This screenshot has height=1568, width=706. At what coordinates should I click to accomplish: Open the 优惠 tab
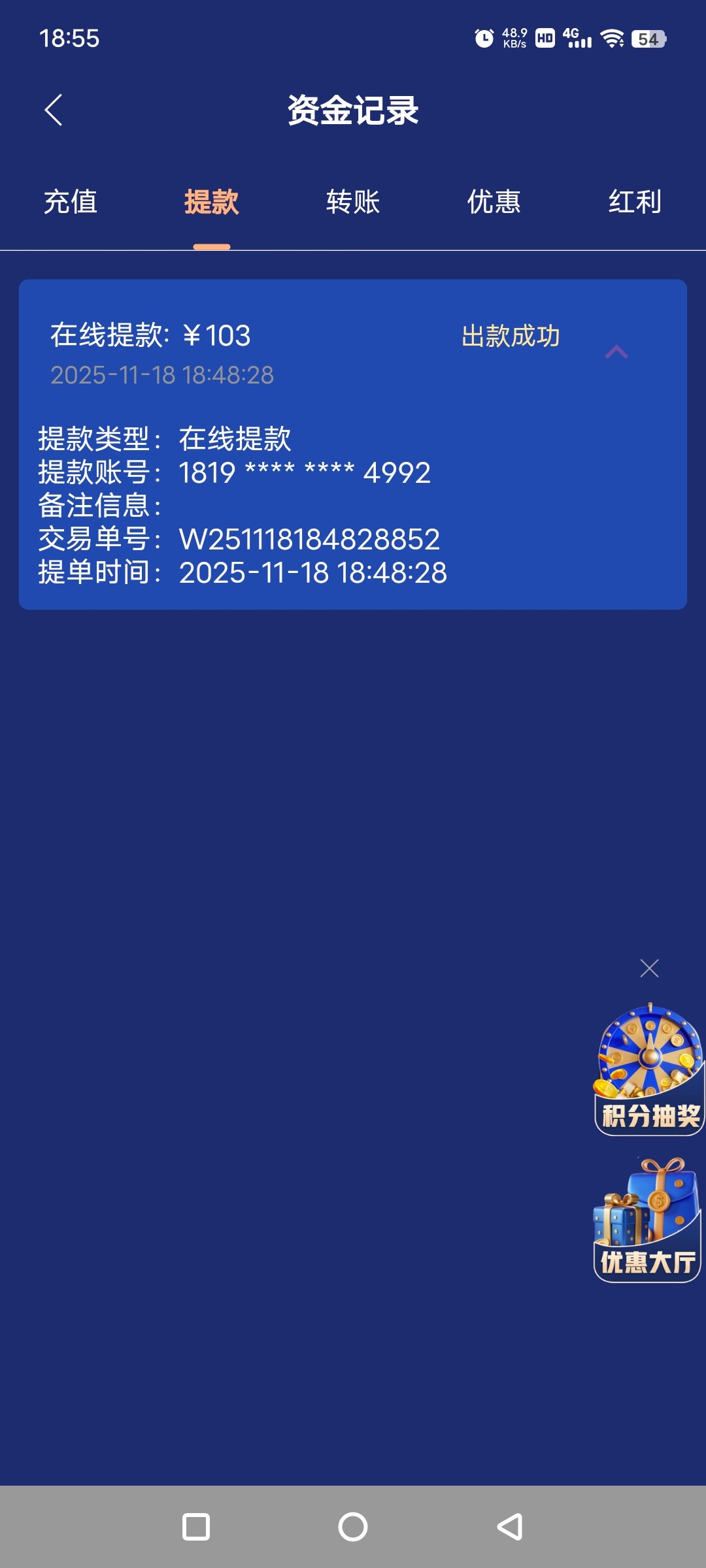tap(494, 201)
